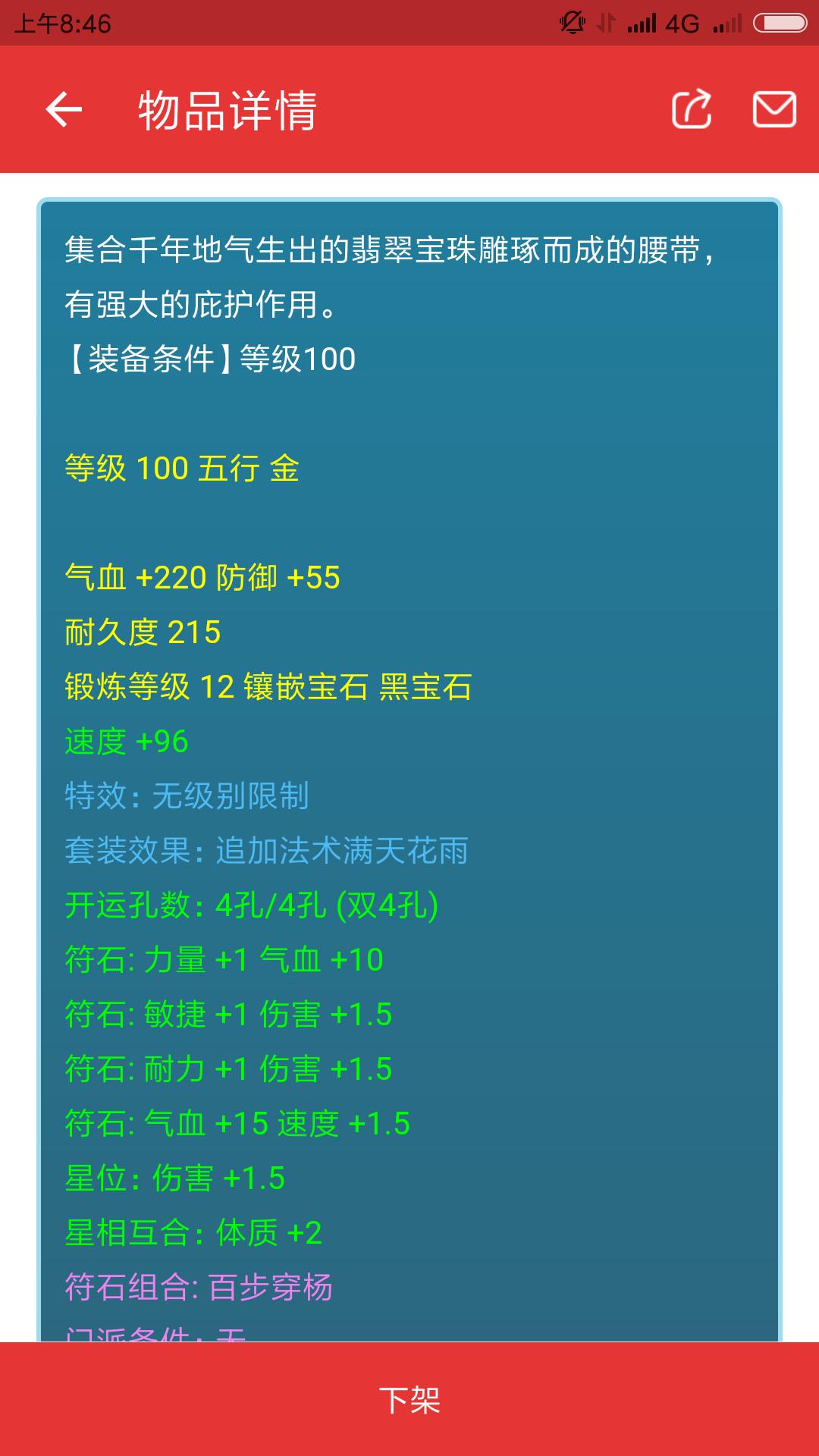The height and width of the screenshot is (1456, 819).
Task: Open the mail envelope icon
Action: (x=773, y=109)
